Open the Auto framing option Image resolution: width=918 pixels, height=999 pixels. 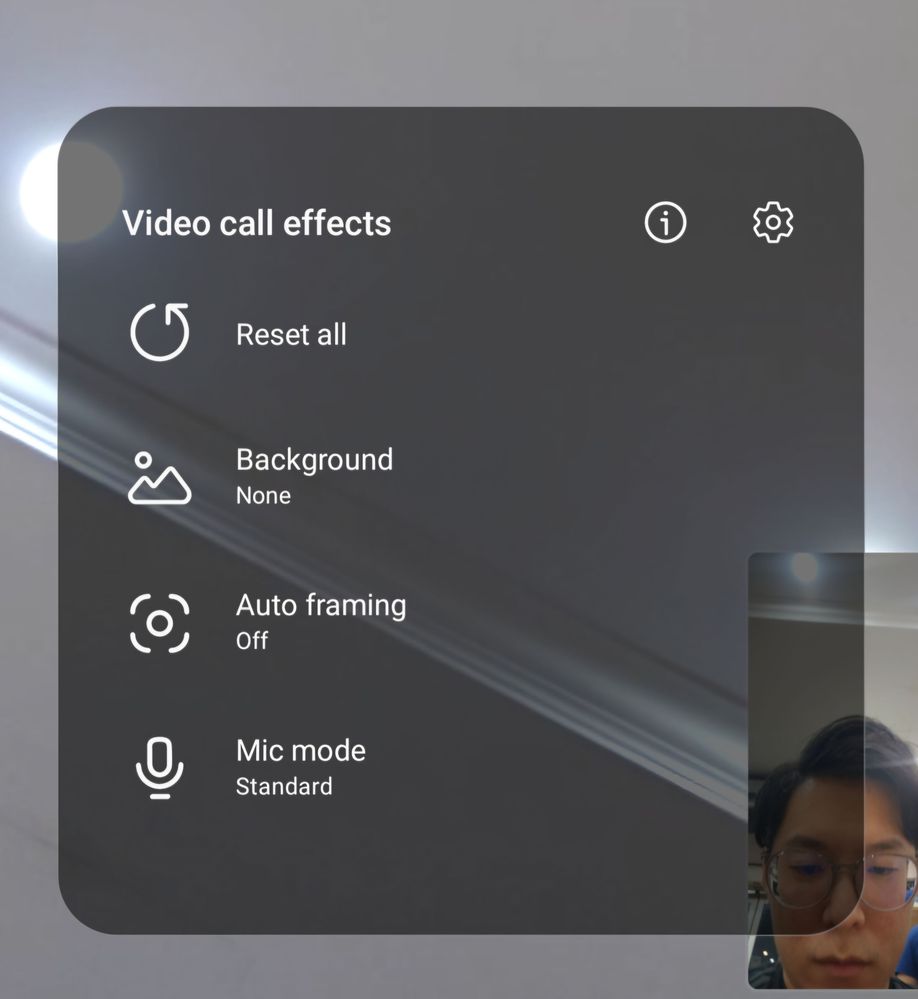coord(320,621)
